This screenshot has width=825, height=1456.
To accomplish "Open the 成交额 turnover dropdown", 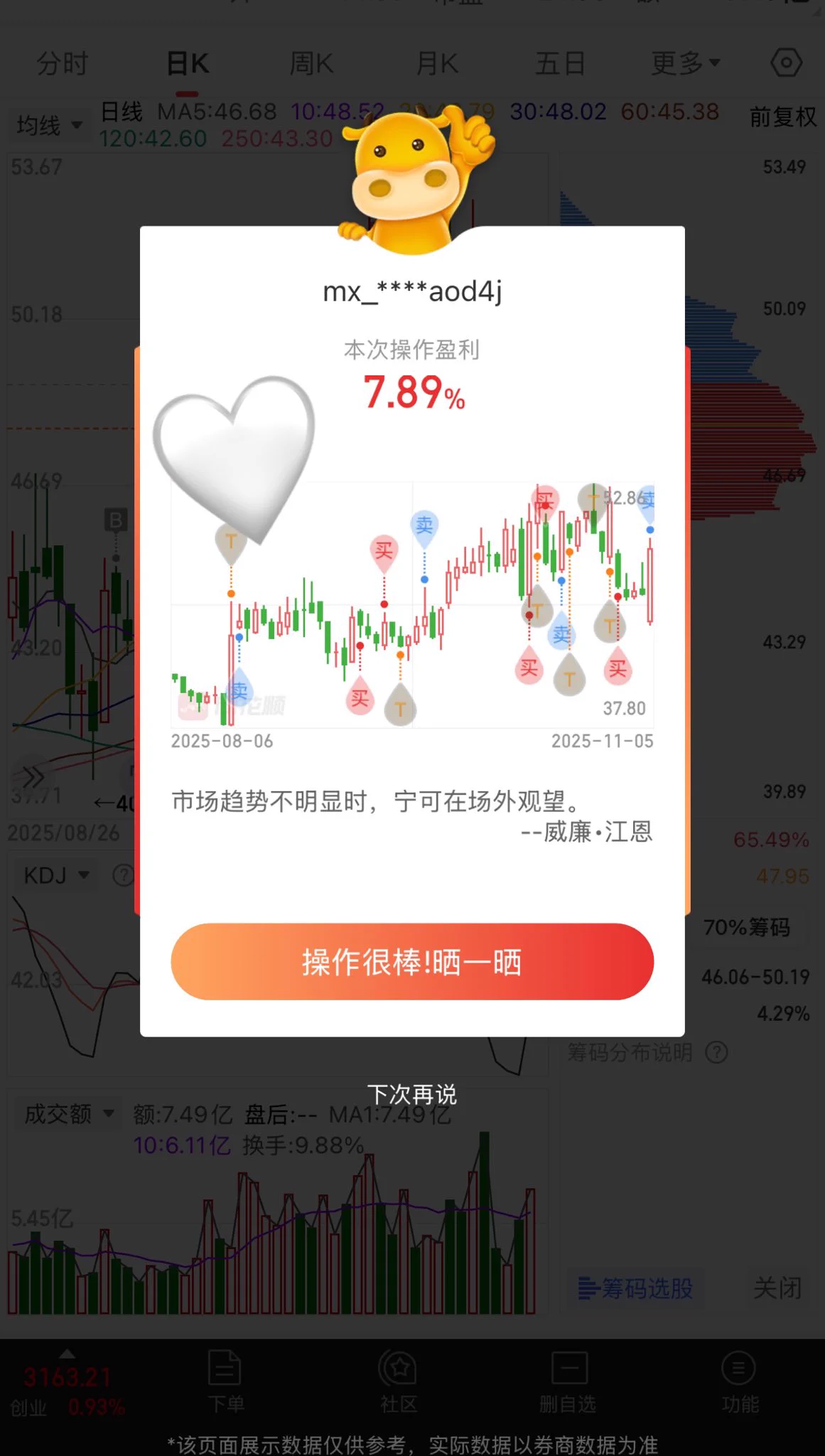I will point(66,1114).
